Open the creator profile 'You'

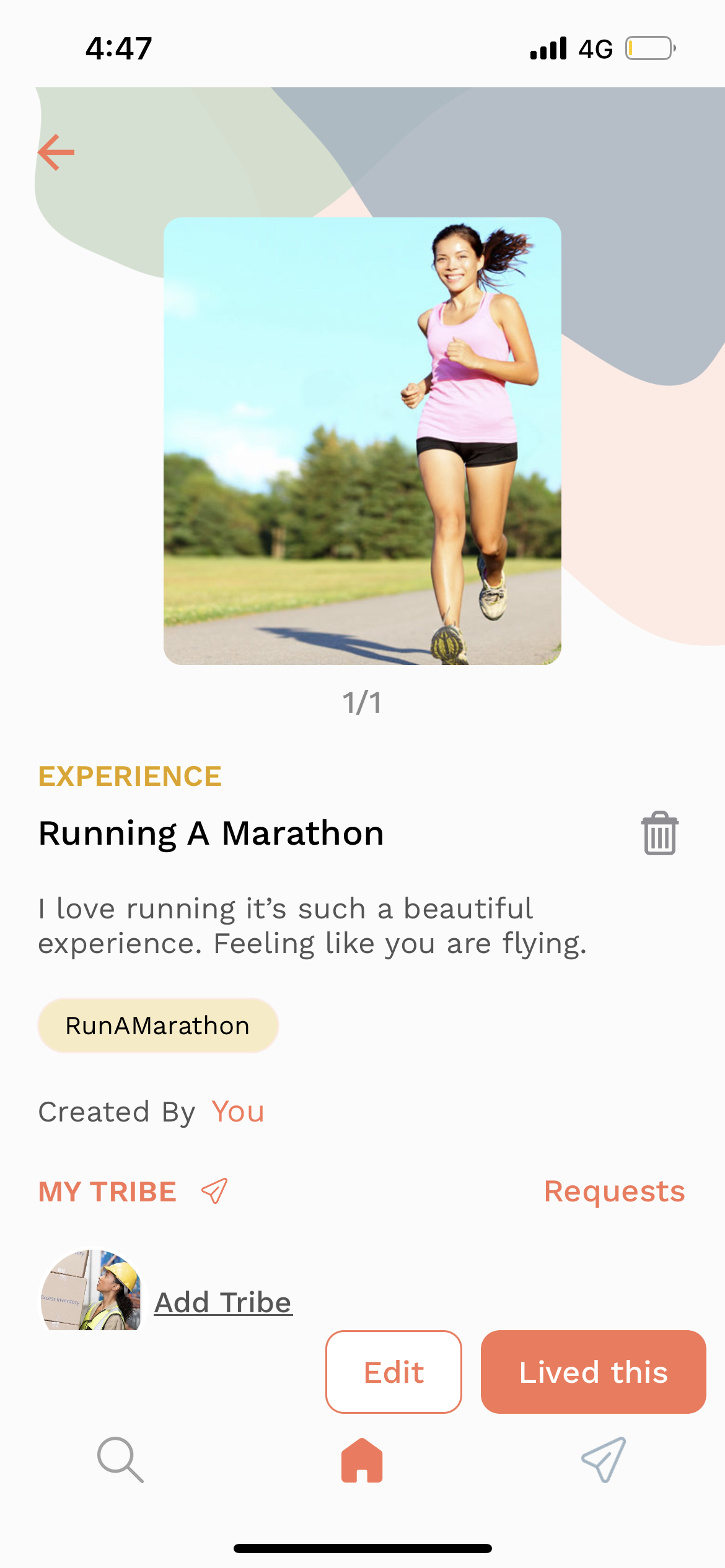tap(238, 1112)
